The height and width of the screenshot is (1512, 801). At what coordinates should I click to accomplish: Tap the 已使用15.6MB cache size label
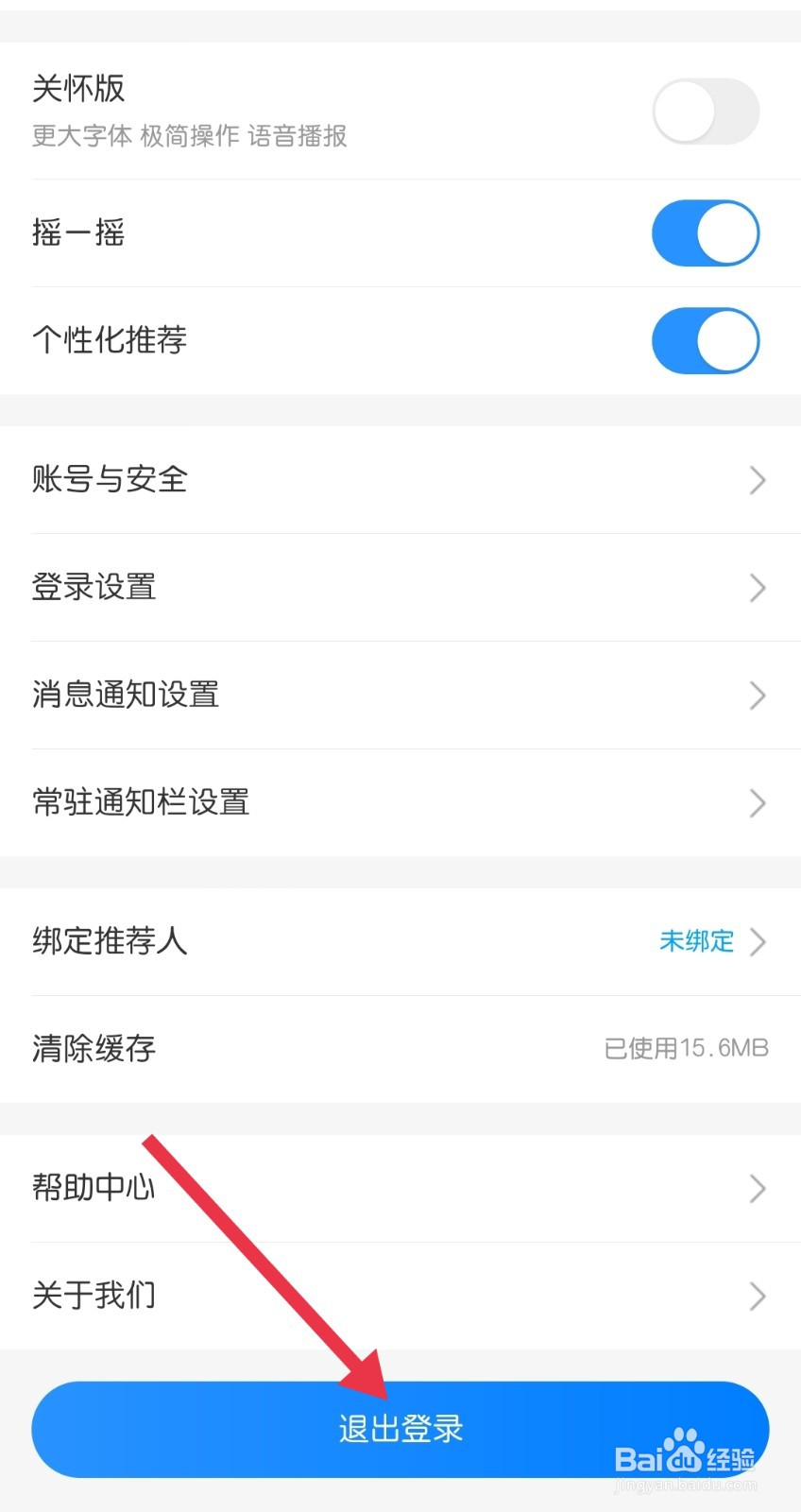(x=687, y=1048)
